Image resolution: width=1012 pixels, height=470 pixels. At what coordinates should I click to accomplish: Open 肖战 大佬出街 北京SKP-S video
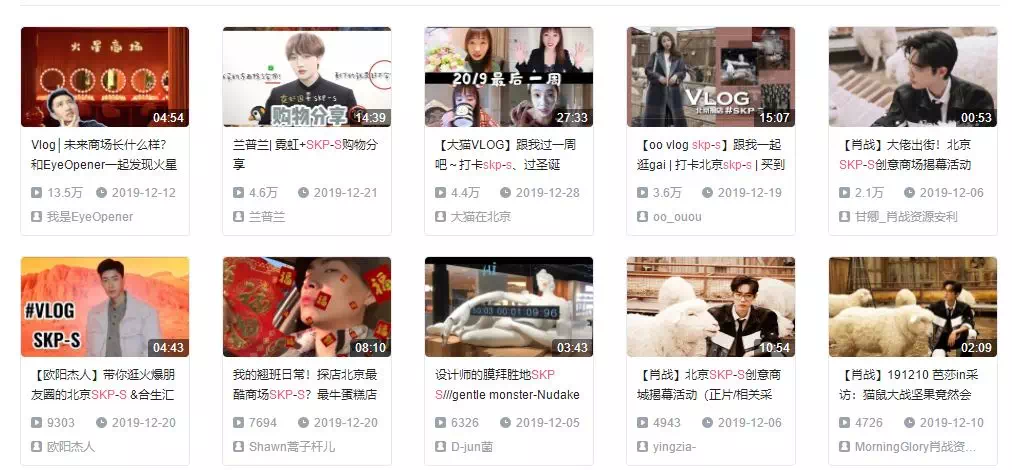912,77
